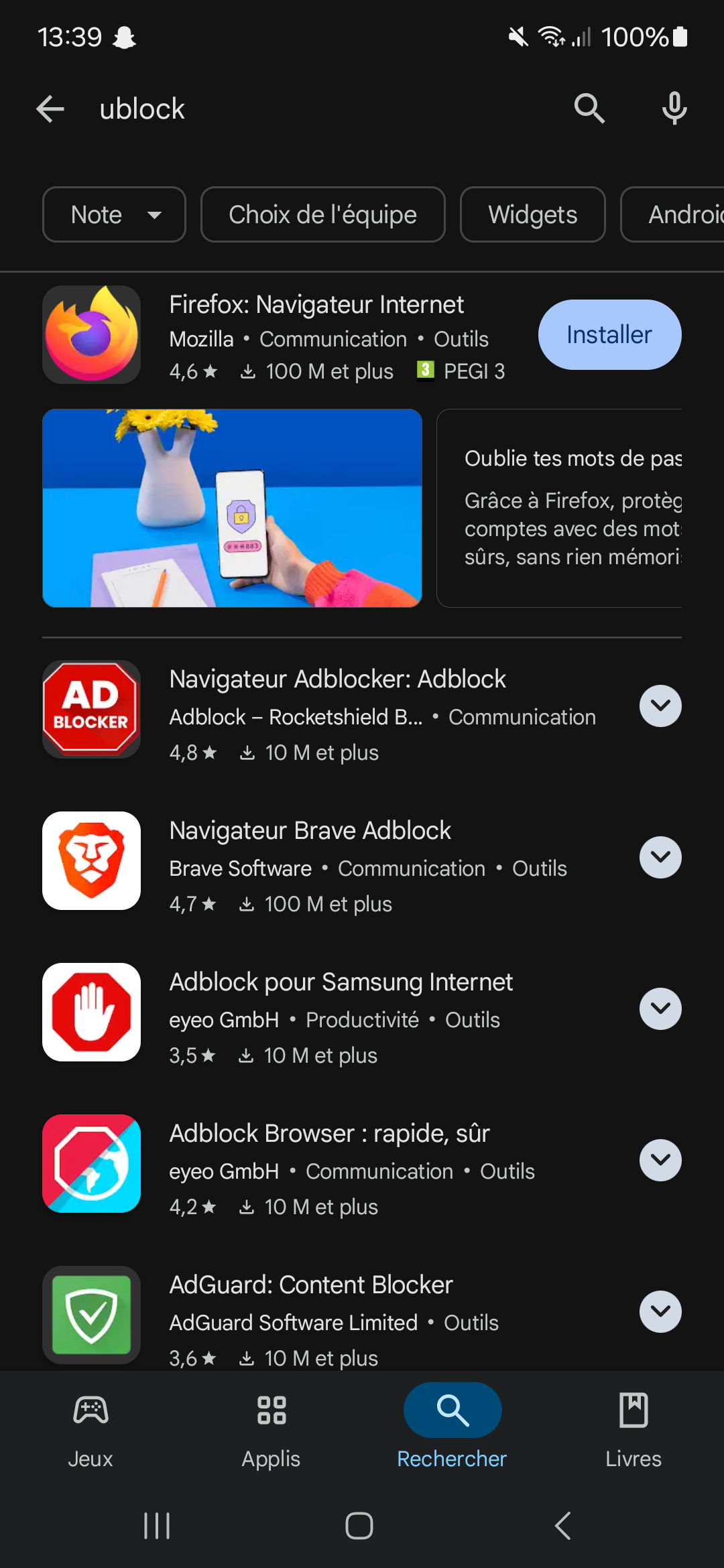Tap the magnifier icon in the top bar
This screenshot has width=724, height=1568.
coord(589,109)
